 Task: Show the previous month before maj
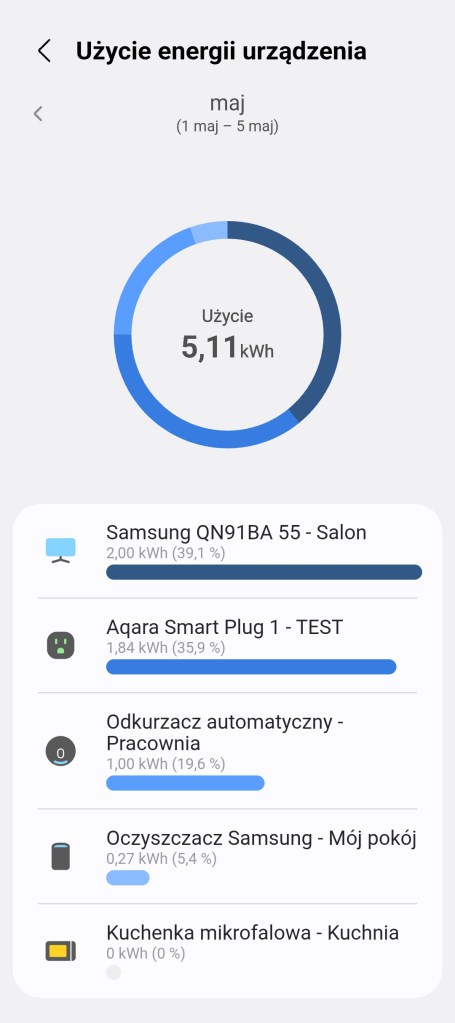tap(38, 114)
